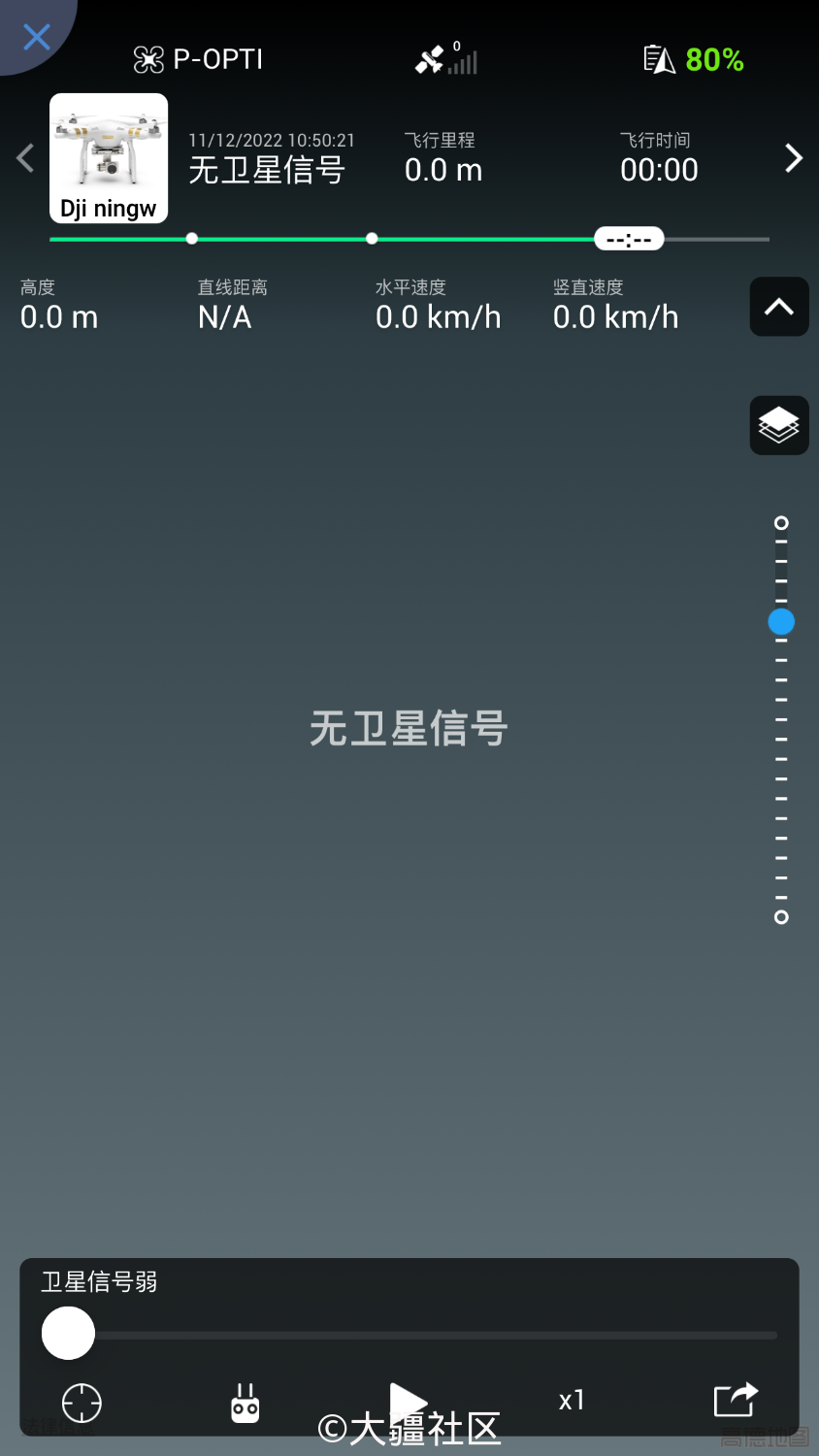Viewport: 819px width, 1456px height.
Task: Close the flight record with the X button
Action: pos(37,38)
